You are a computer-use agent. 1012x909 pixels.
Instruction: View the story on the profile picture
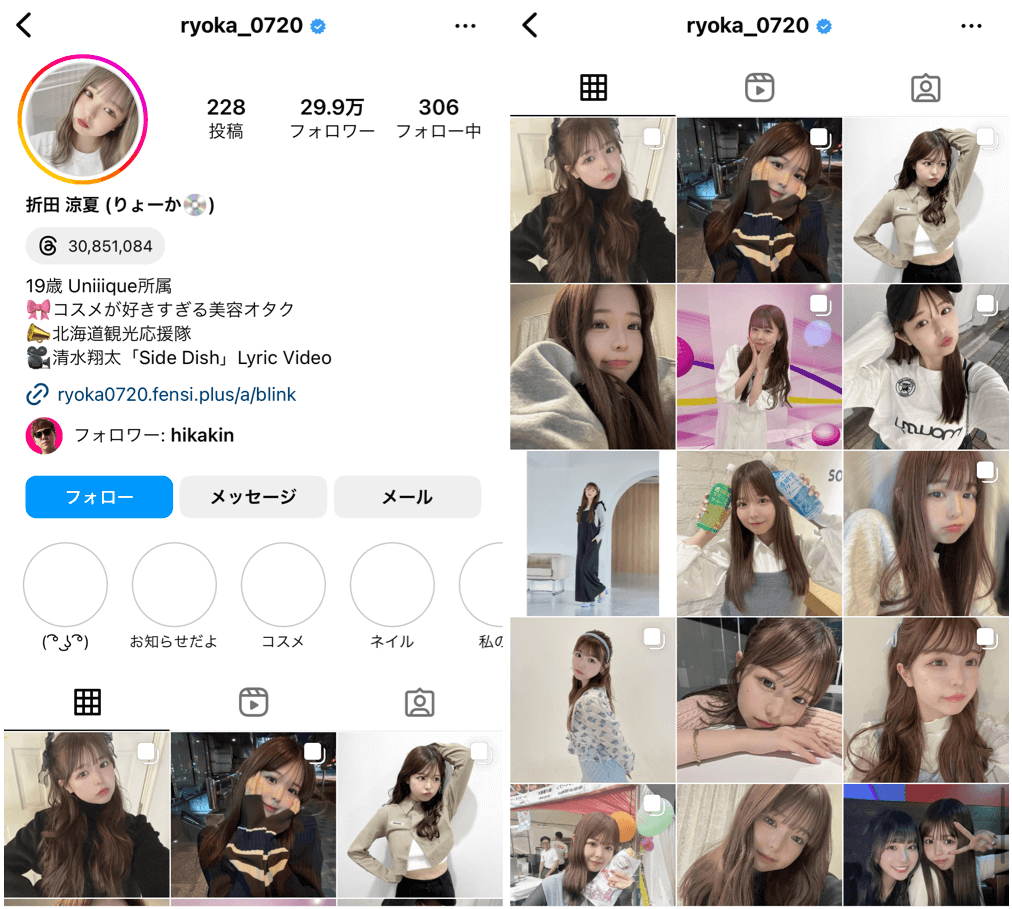[83, 119]
